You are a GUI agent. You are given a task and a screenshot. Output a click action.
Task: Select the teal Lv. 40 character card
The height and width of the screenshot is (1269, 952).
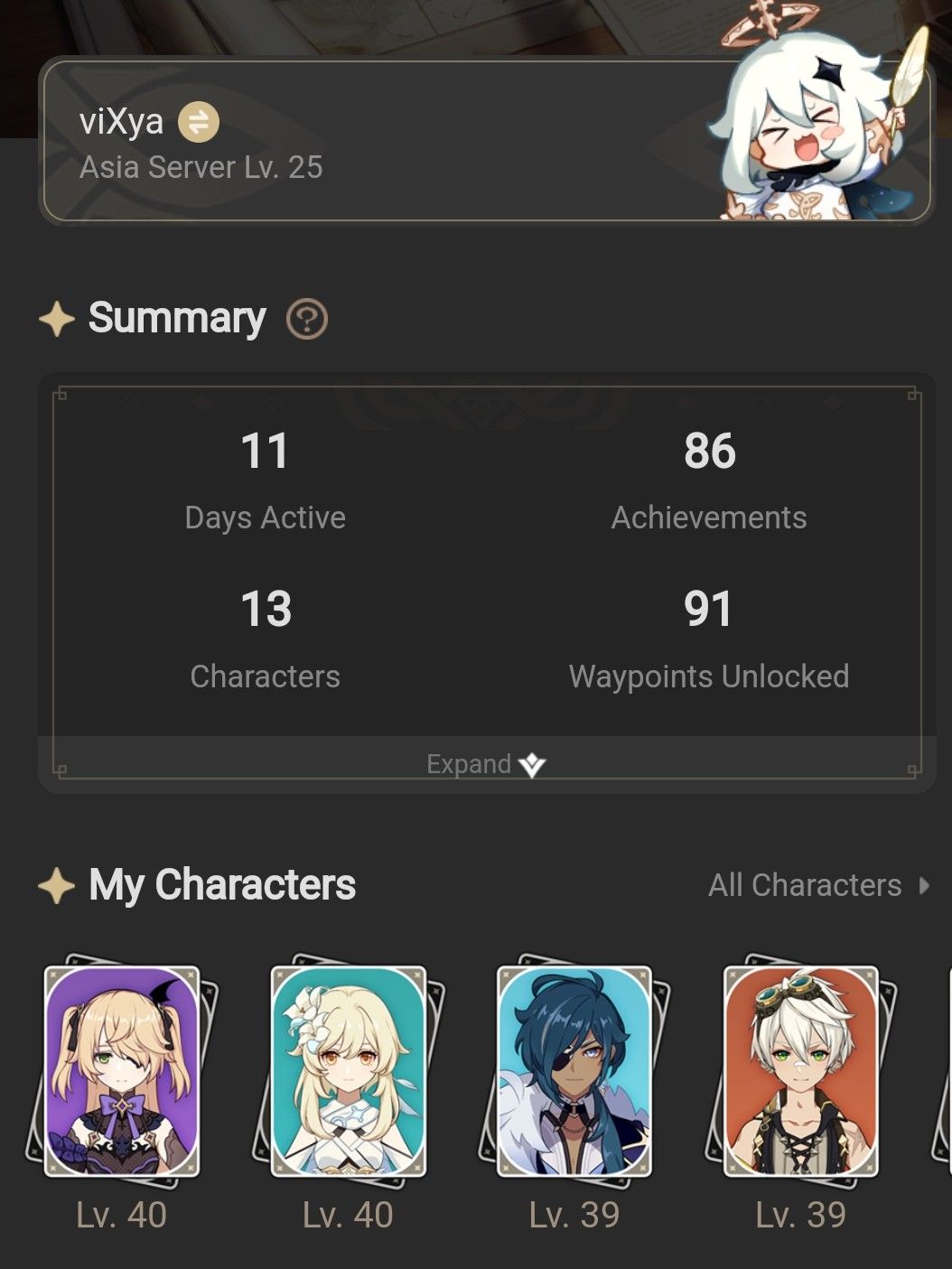click(349, 1071)
